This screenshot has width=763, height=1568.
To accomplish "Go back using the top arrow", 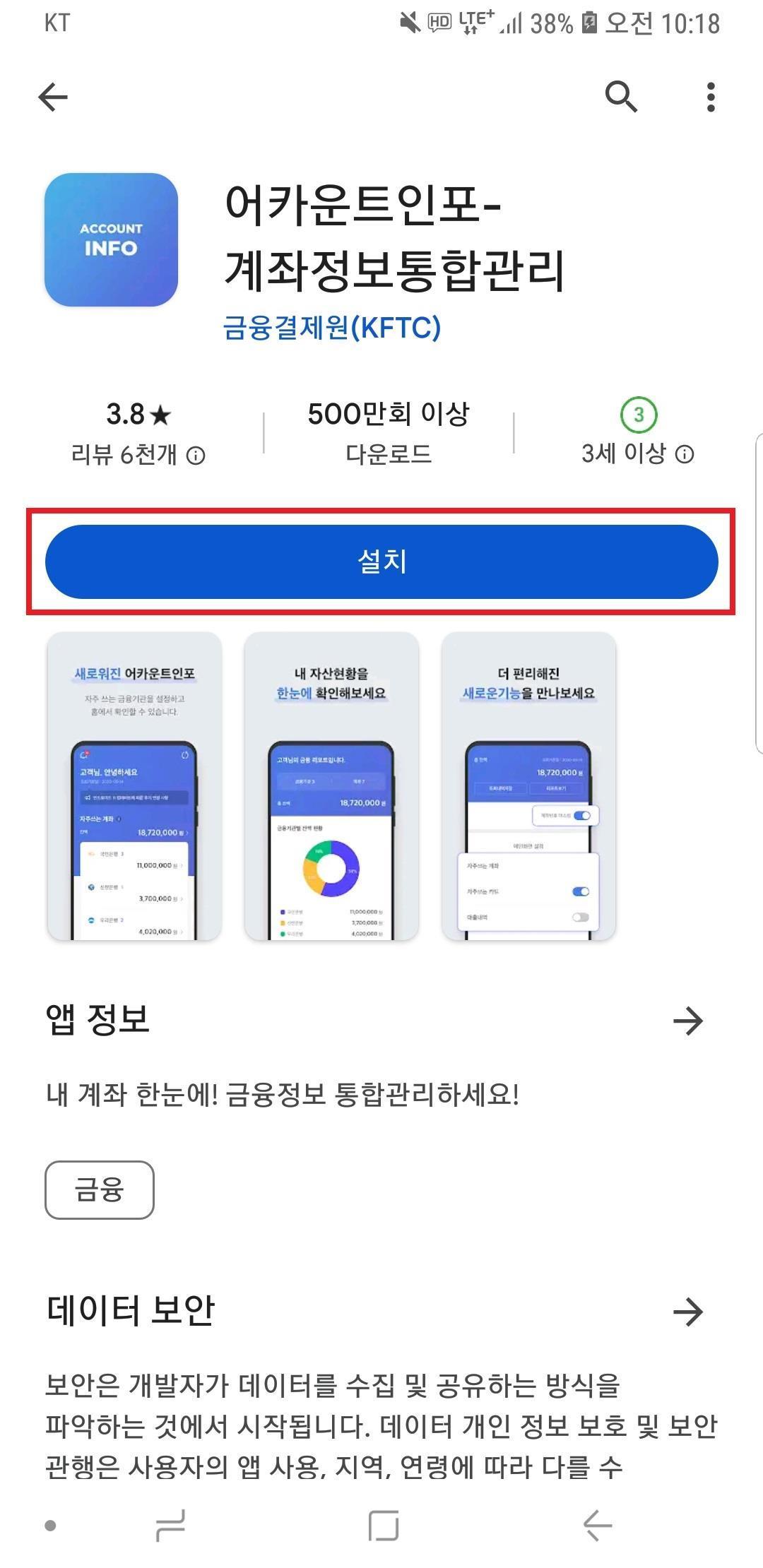I will coord(53,97).
